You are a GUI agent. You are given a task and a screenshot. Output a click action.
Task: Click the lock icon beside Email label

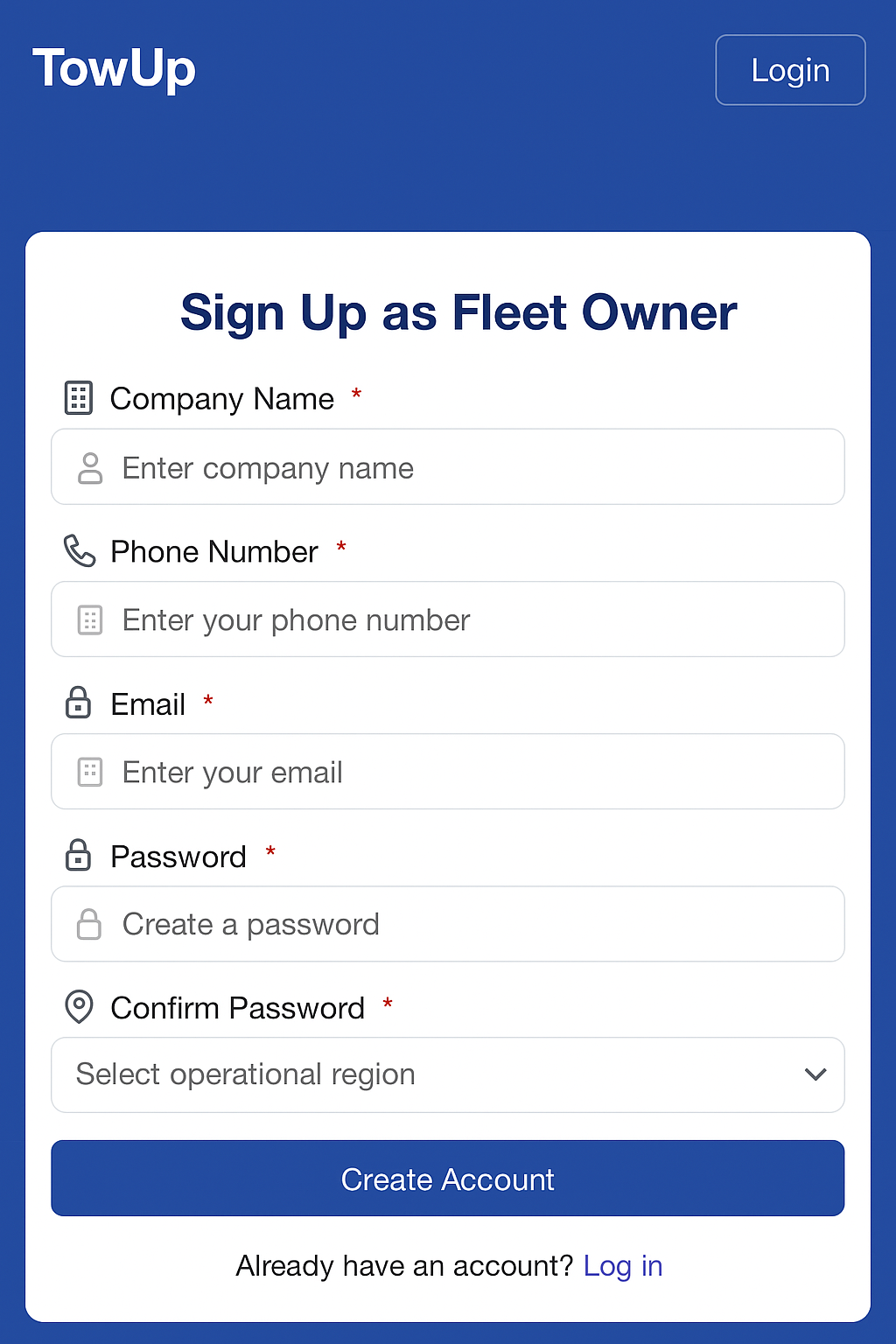click(79, 703)
